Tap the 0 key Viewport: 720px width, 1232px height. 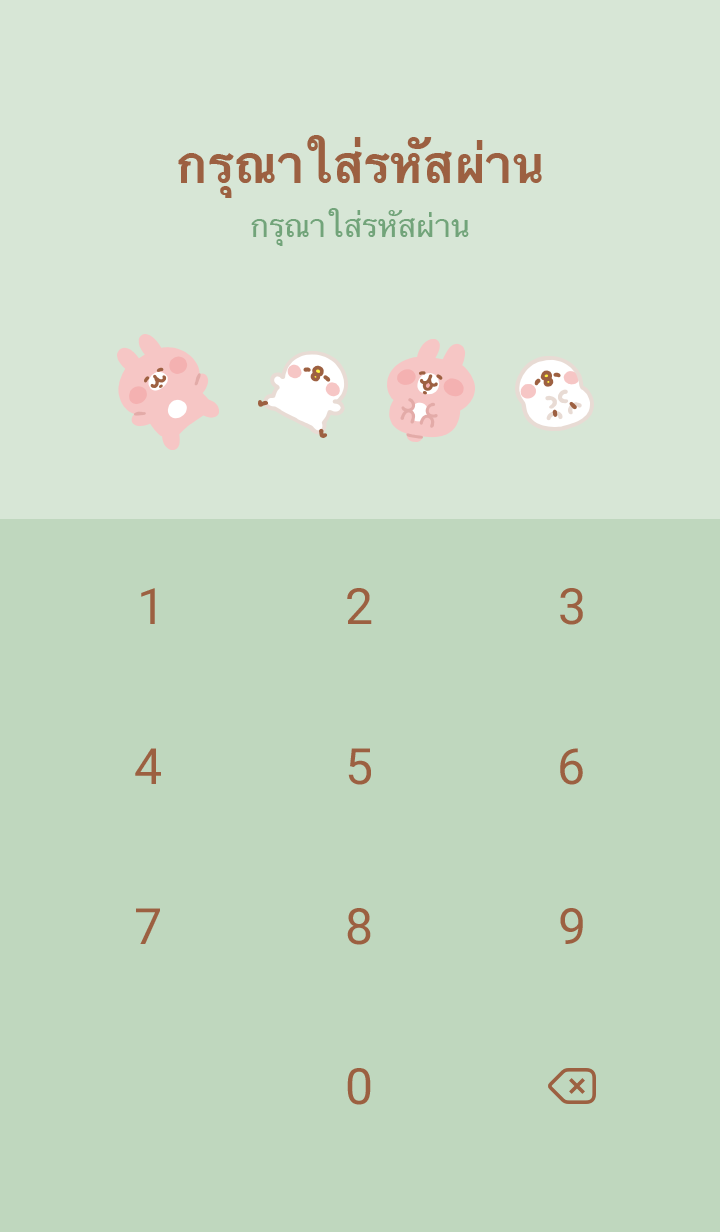tap(359, 1087)
